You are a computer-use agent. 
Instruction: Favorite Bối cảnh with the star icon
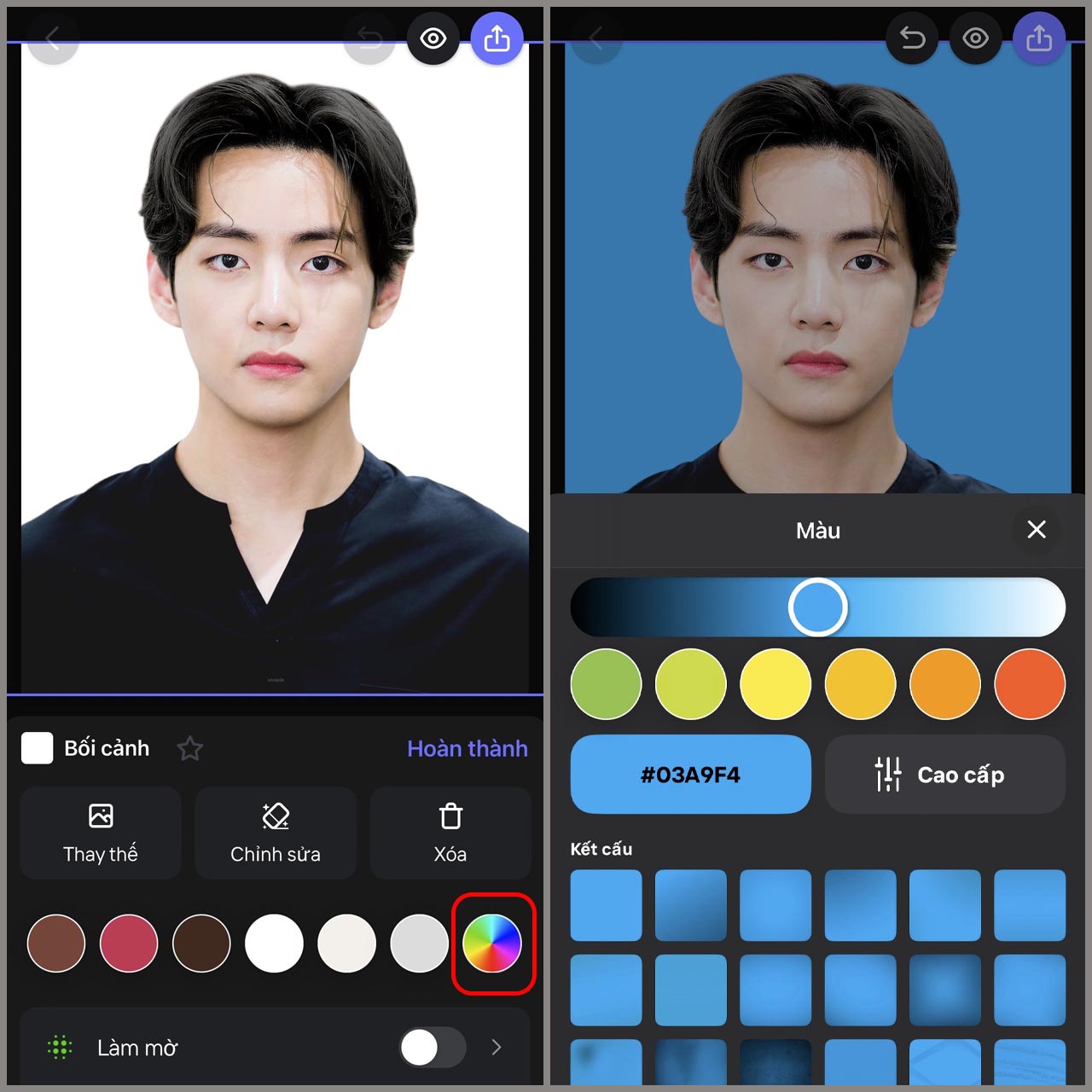click(189, 749)
